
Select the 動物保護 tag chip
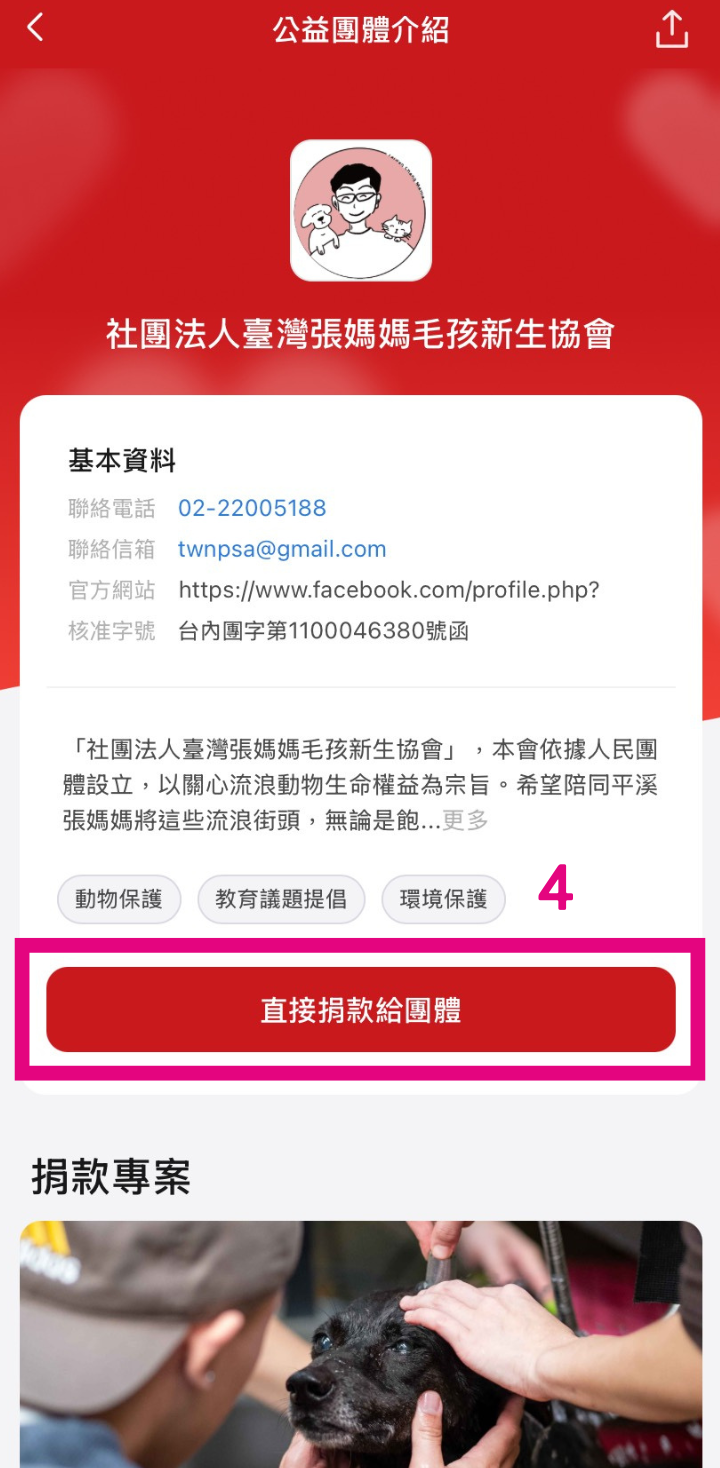tap(119, 899)
